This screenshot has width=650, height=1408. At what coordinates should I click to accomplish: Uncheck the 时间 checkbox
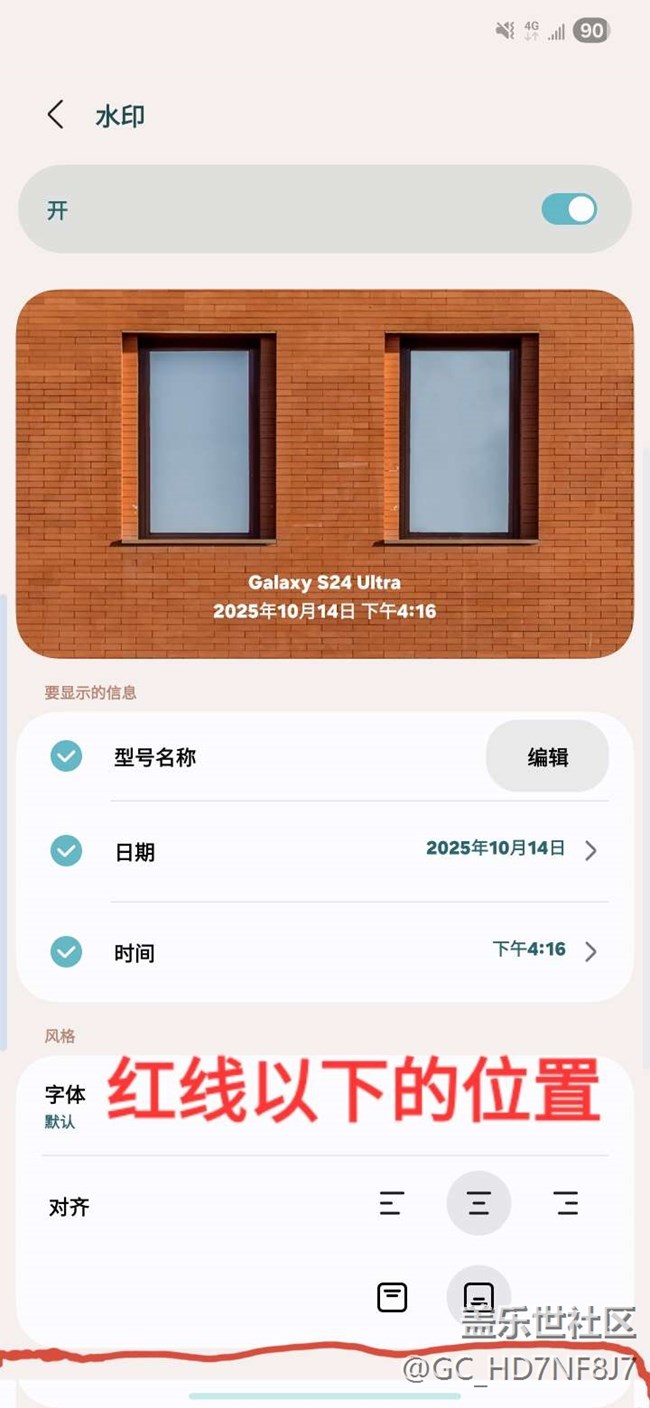click(x=67, y=951)
